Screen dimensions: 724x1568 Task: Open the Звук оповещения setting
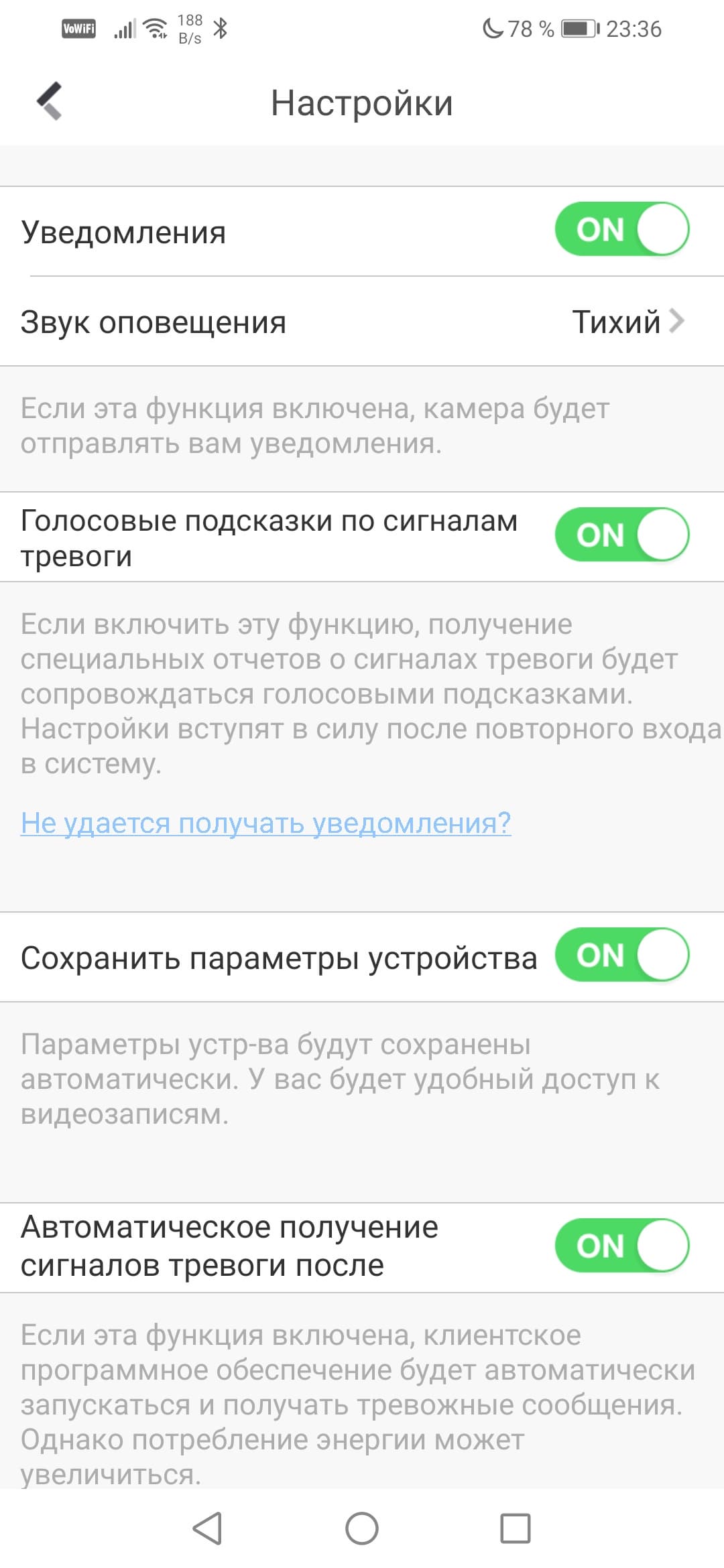coord(362,322)
